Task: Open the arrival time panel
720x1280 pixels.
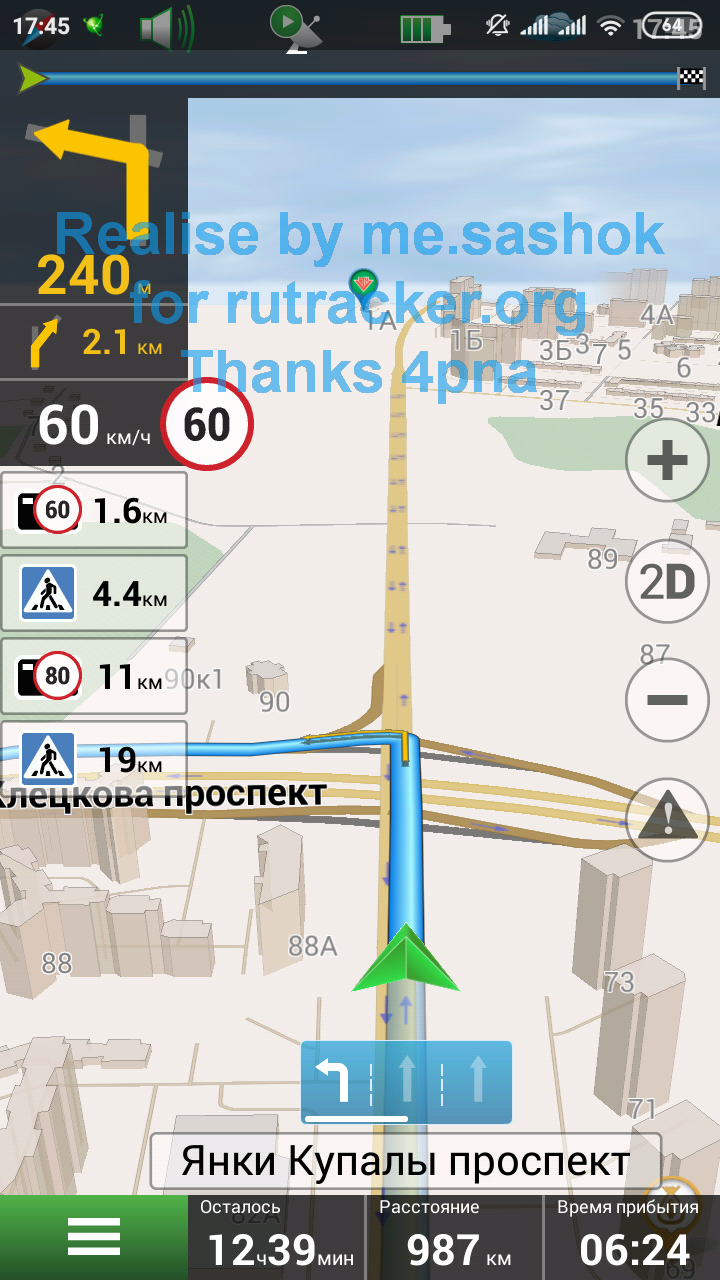Action: [x=635, y=1237]
